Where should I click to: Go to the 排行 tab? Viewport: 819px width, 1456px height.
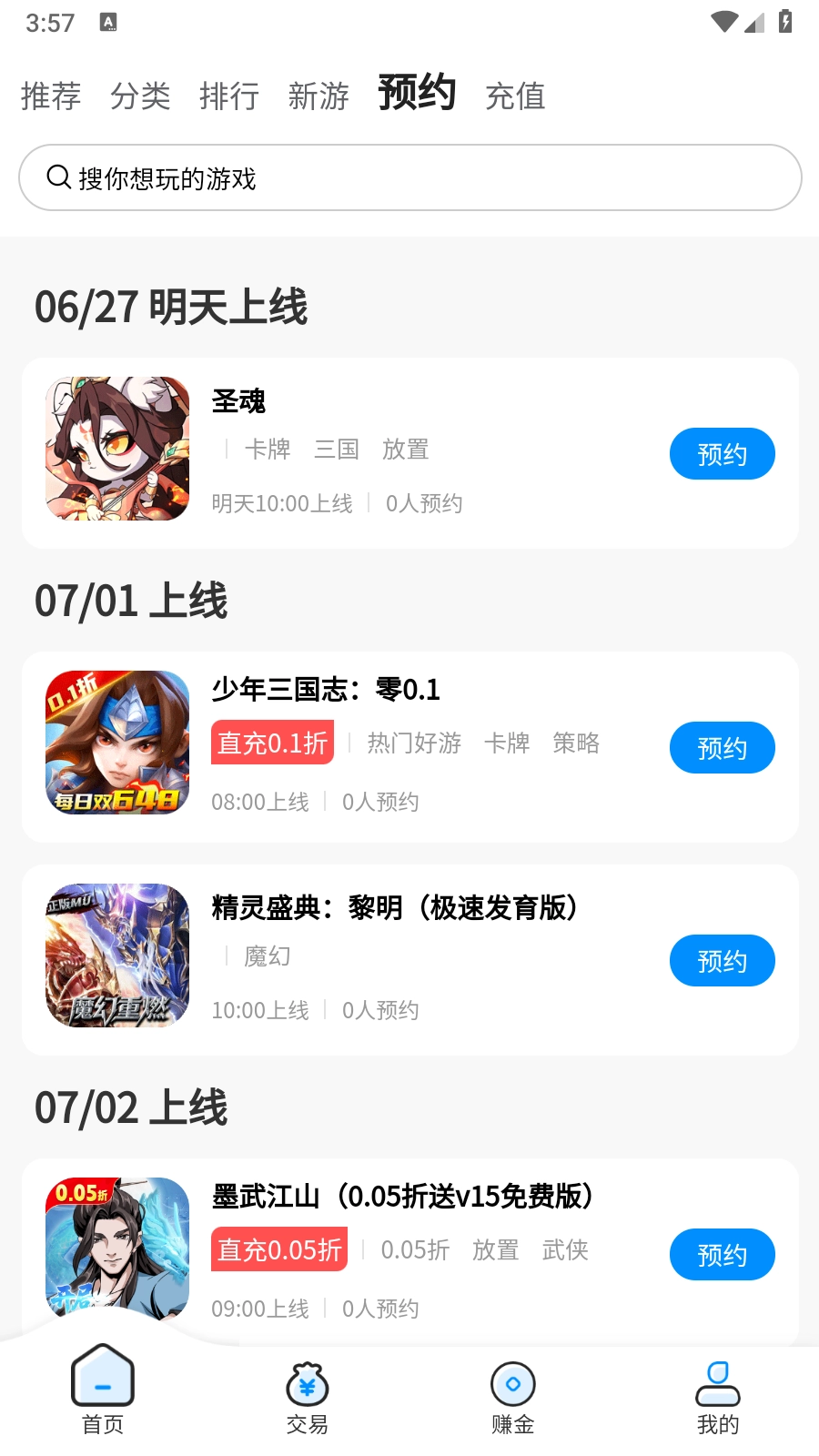(229, 96)
